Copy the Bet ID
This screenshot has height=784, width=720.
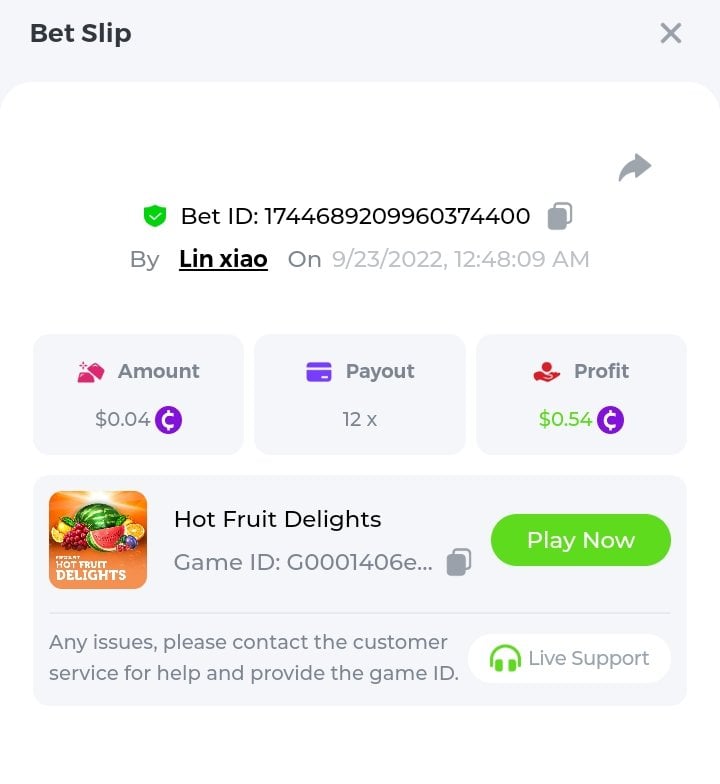[560, 216]
